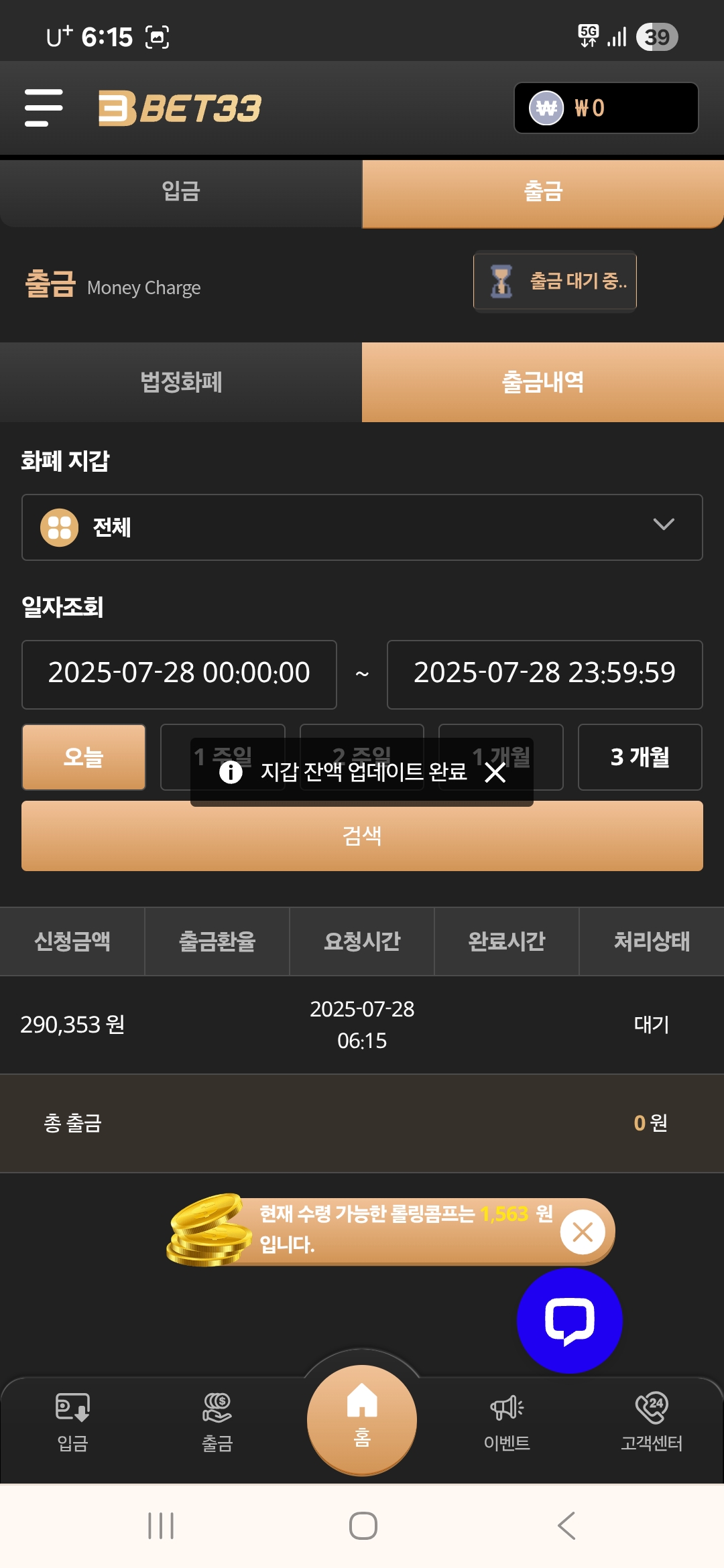Tap the 출금 대기 중 button
The width and height of the screenshot is (724, 1568).
(x=555, y=281)
